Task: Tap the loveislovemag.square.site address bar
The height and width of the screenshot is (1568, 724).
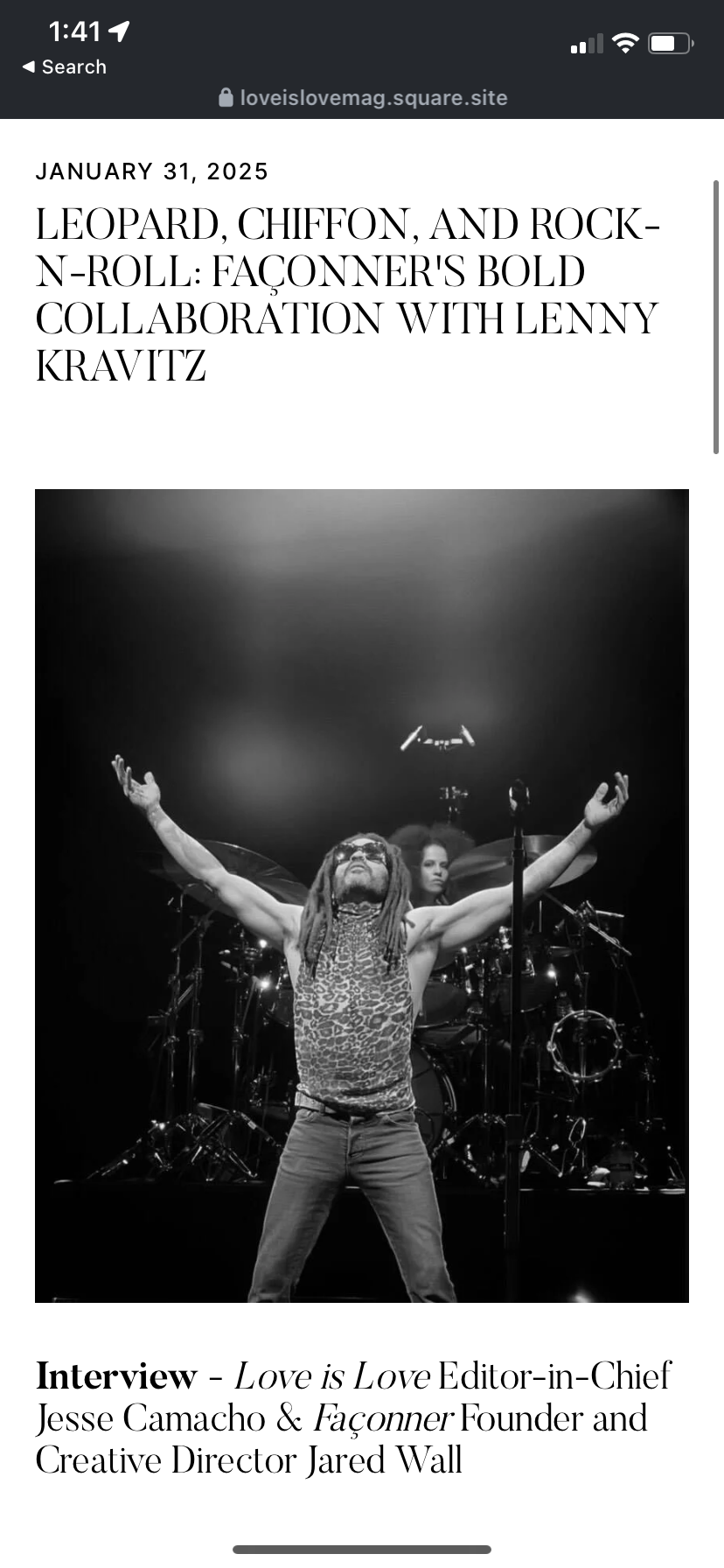Action: (362, 97)
